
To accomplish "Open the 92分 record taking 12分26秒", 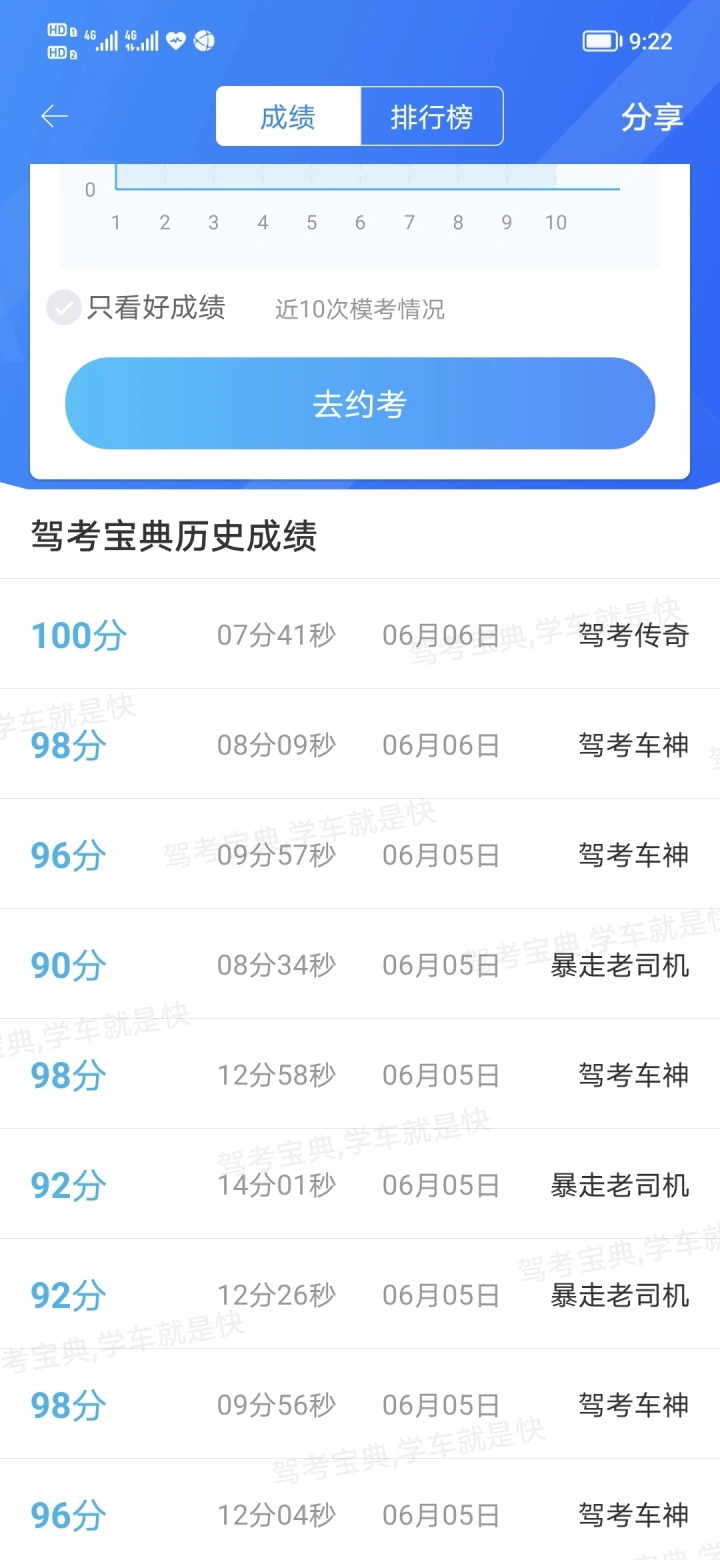I will tap(360, 1294).
